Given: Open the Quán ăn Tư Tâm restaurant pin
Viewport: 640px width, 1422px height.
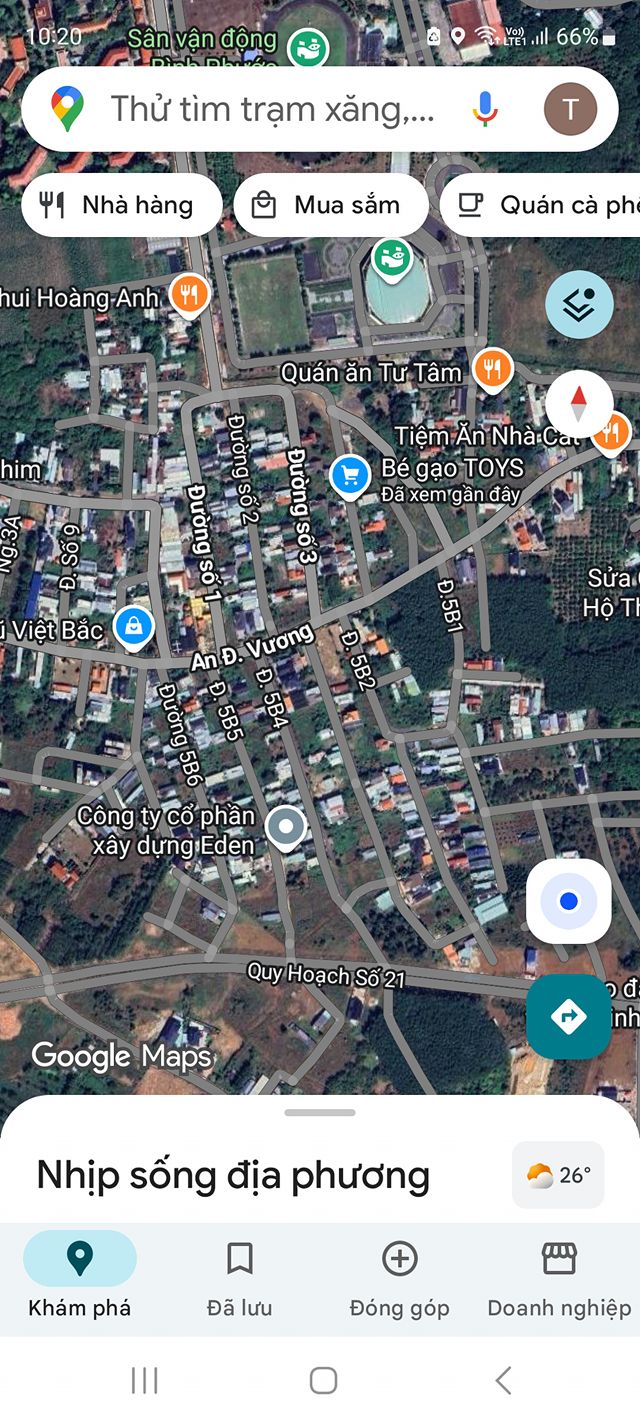Looking at the screenshot, I should pos(491,369).
